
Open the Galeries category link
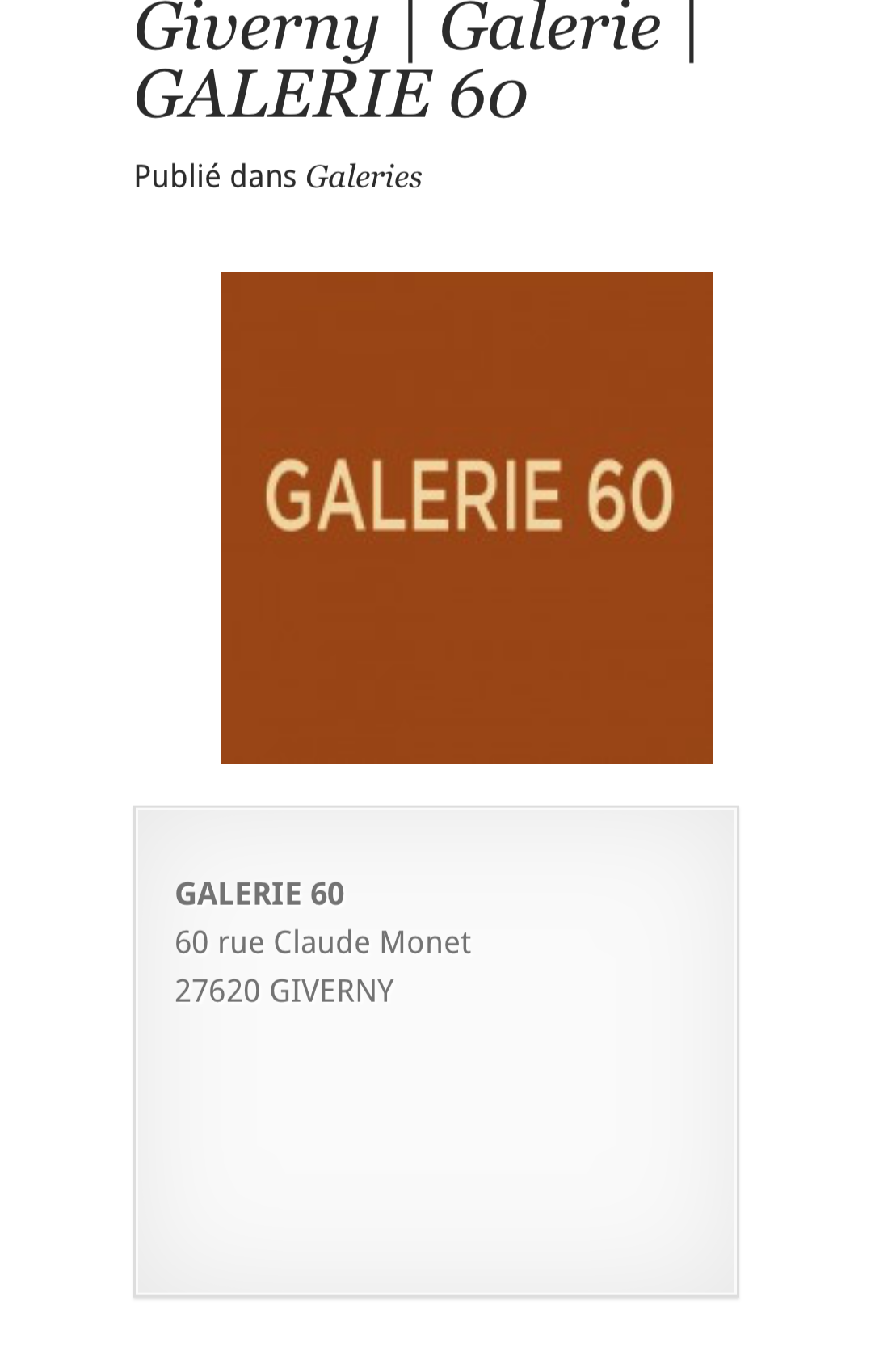point(364,177)
